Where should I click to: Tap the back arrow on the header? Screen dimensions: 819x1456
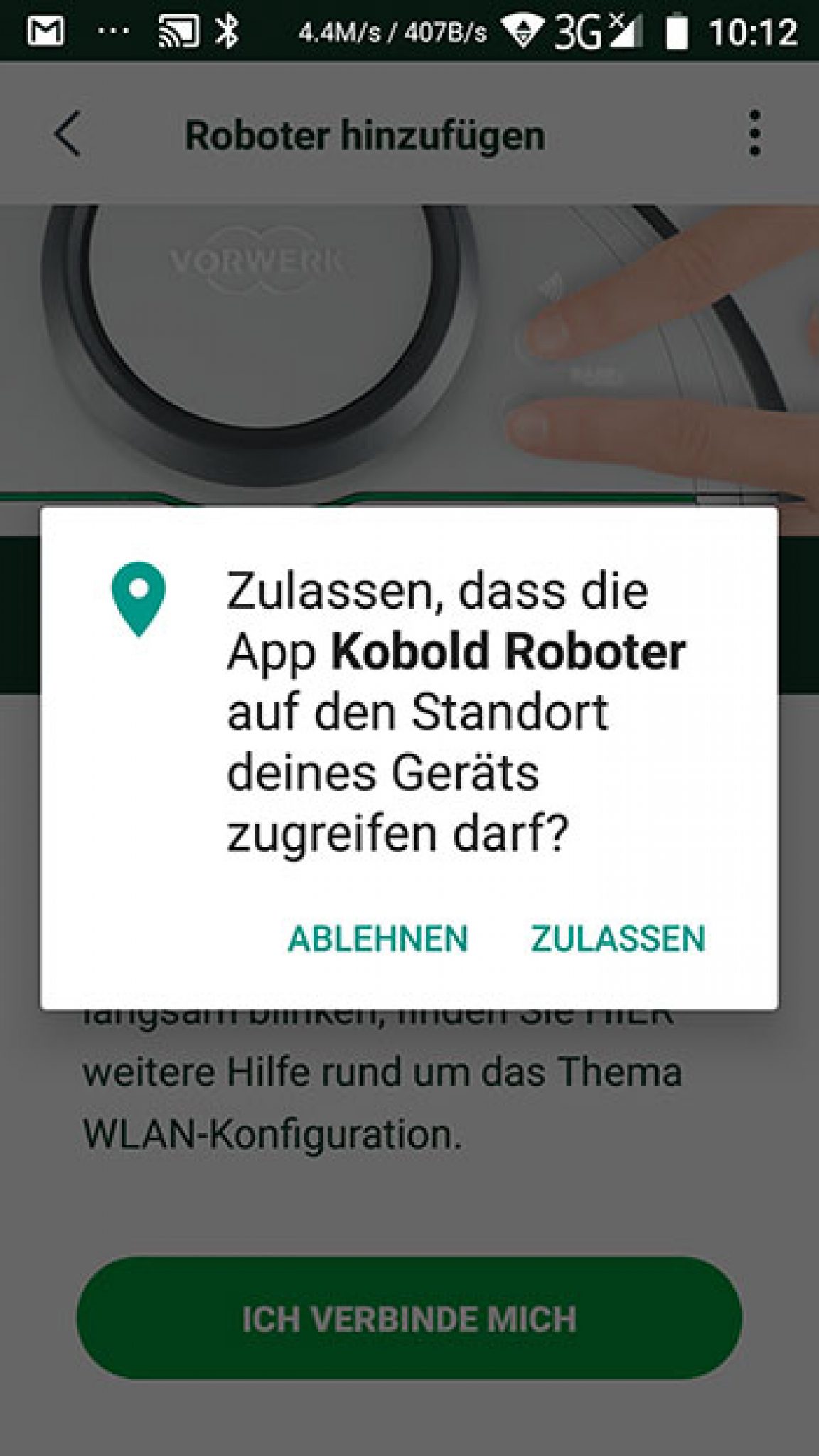68,136
